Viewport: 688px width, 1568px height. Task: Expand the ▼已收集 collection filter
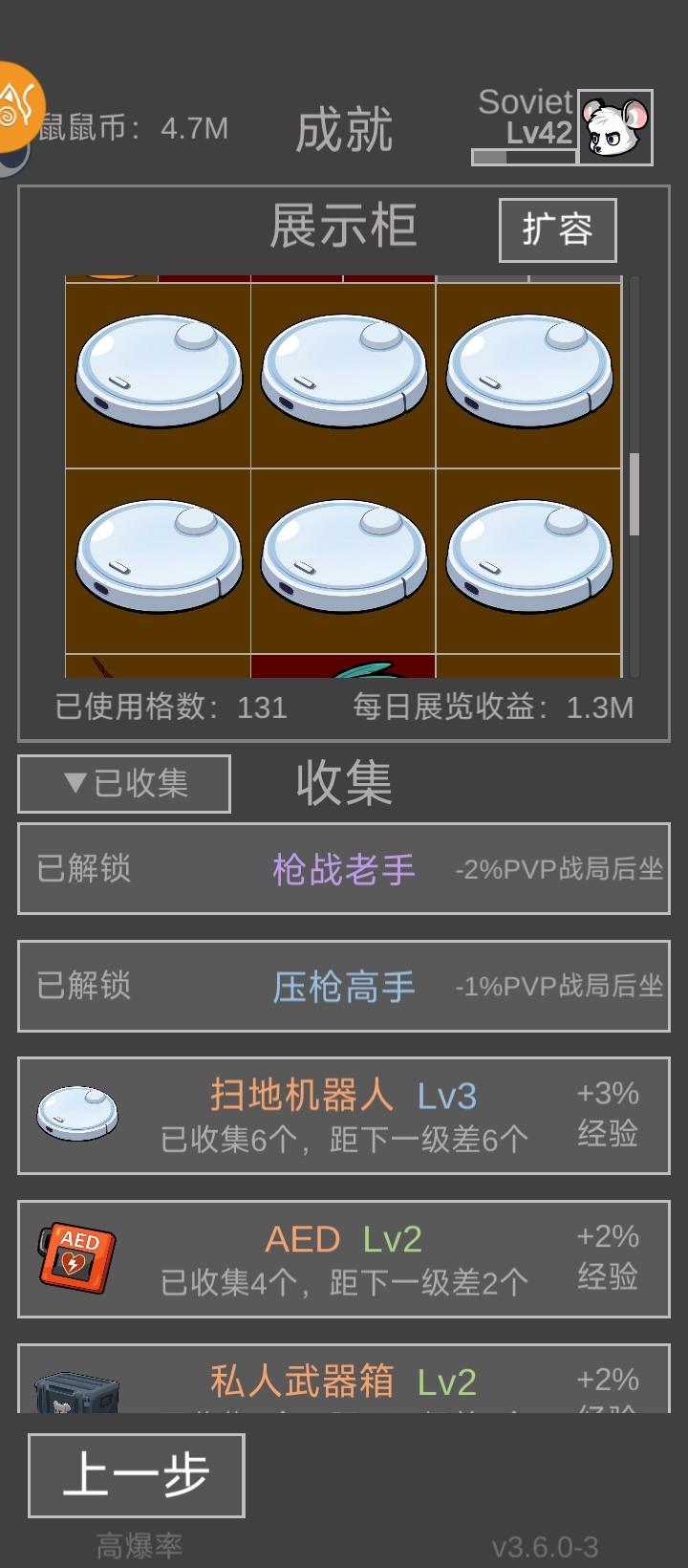coord(123,783)
